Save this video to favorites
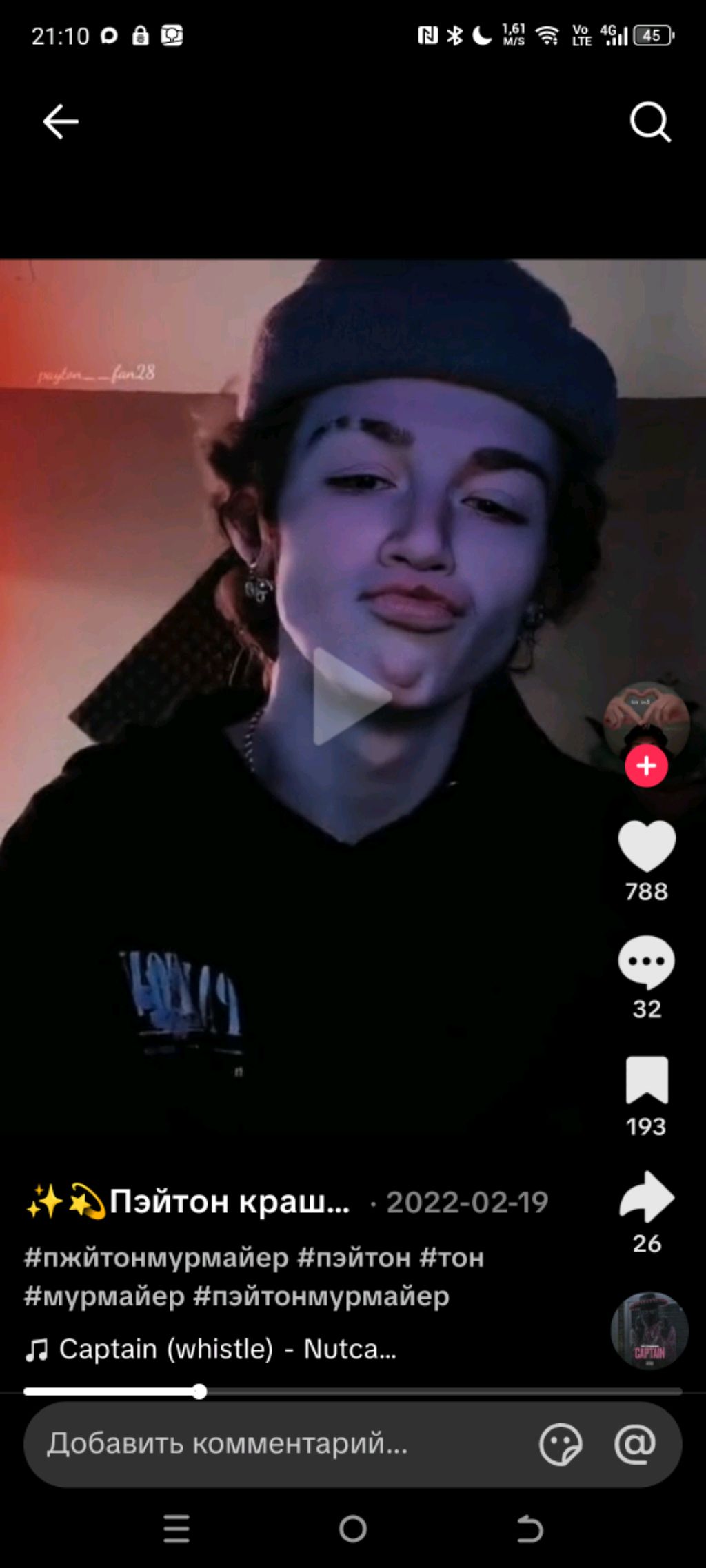Viewport: 706px width, 1568px height. pyautogui.click(x=646, y=1079)
